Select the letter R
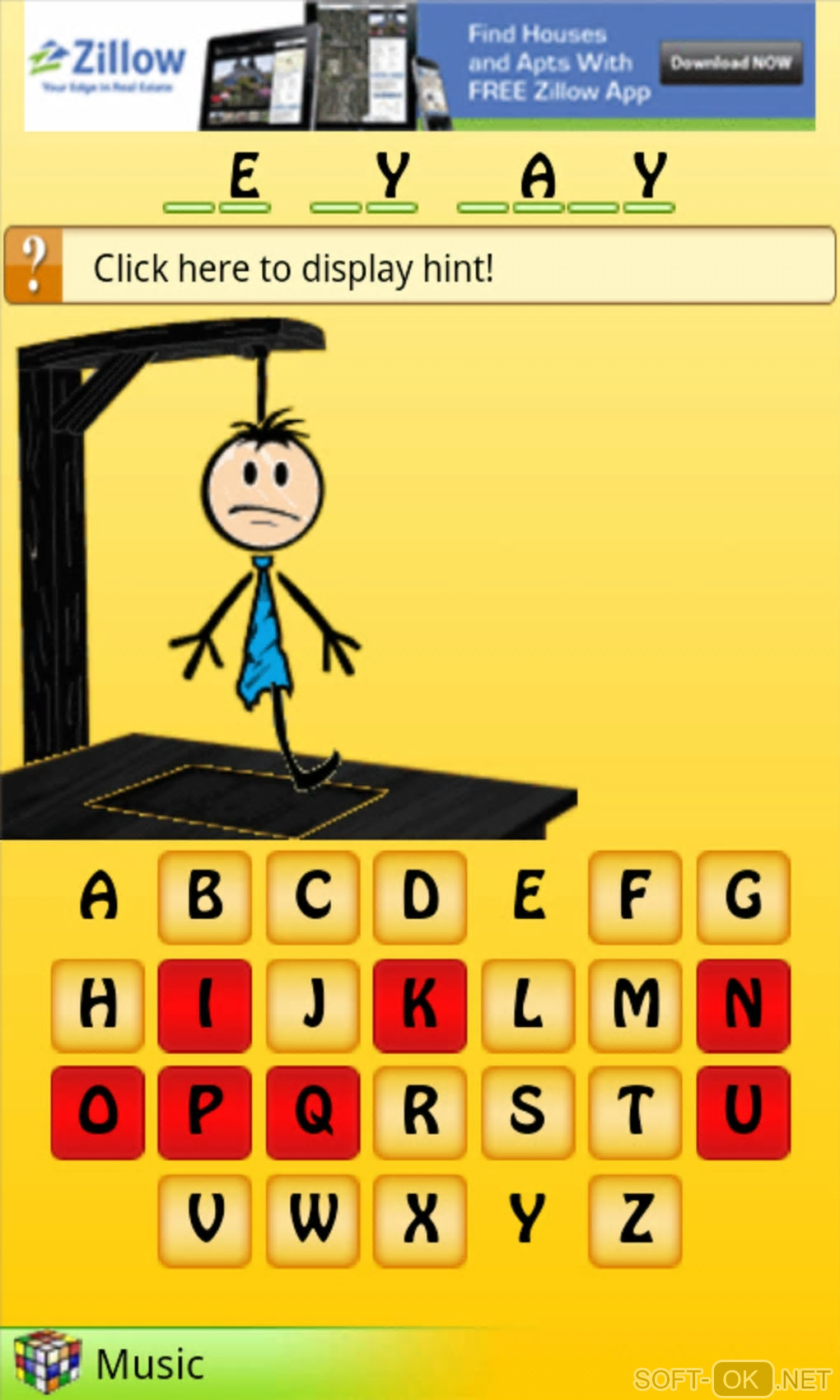 [420, 1112]
